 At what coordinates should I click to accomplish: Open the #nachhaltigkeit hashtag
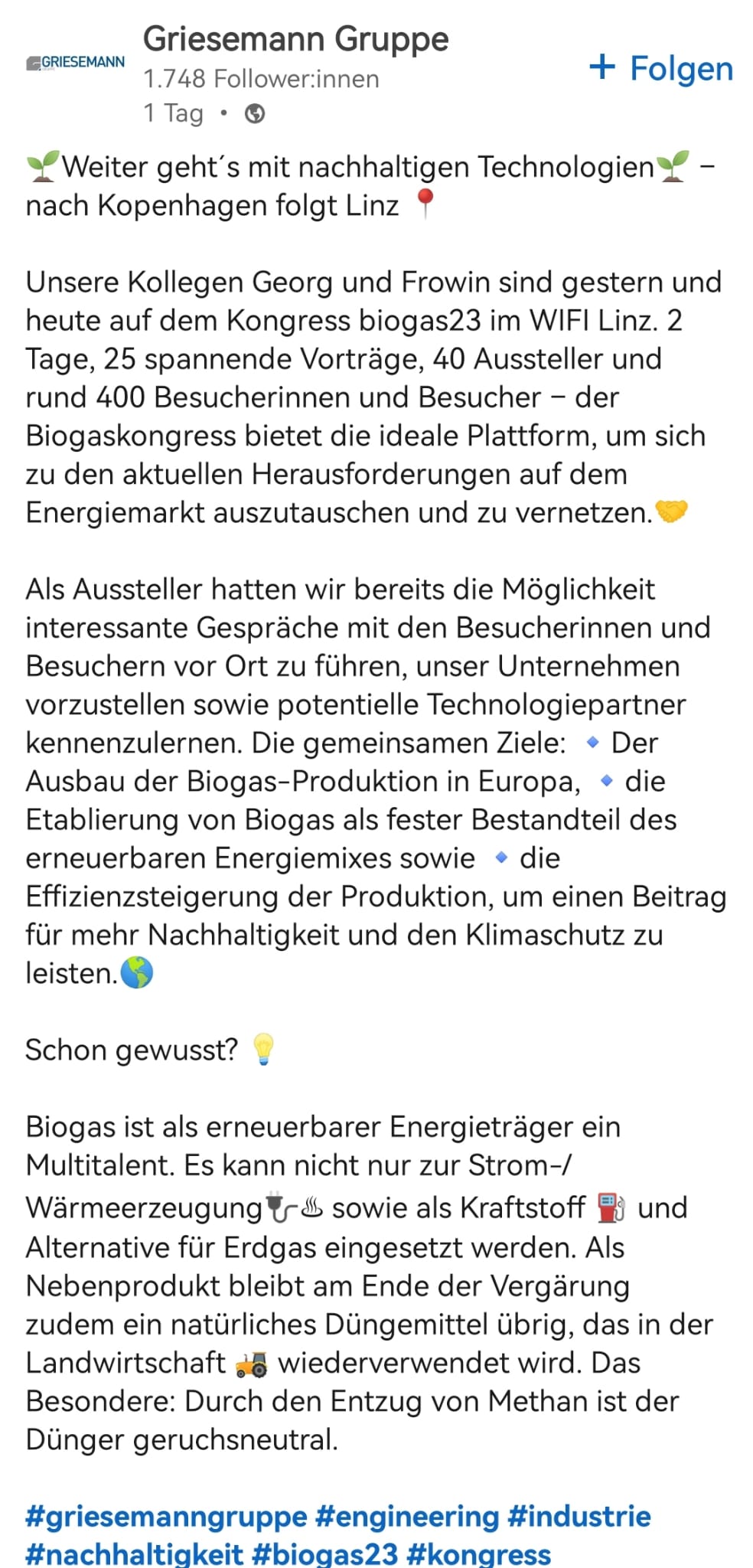134,1553
